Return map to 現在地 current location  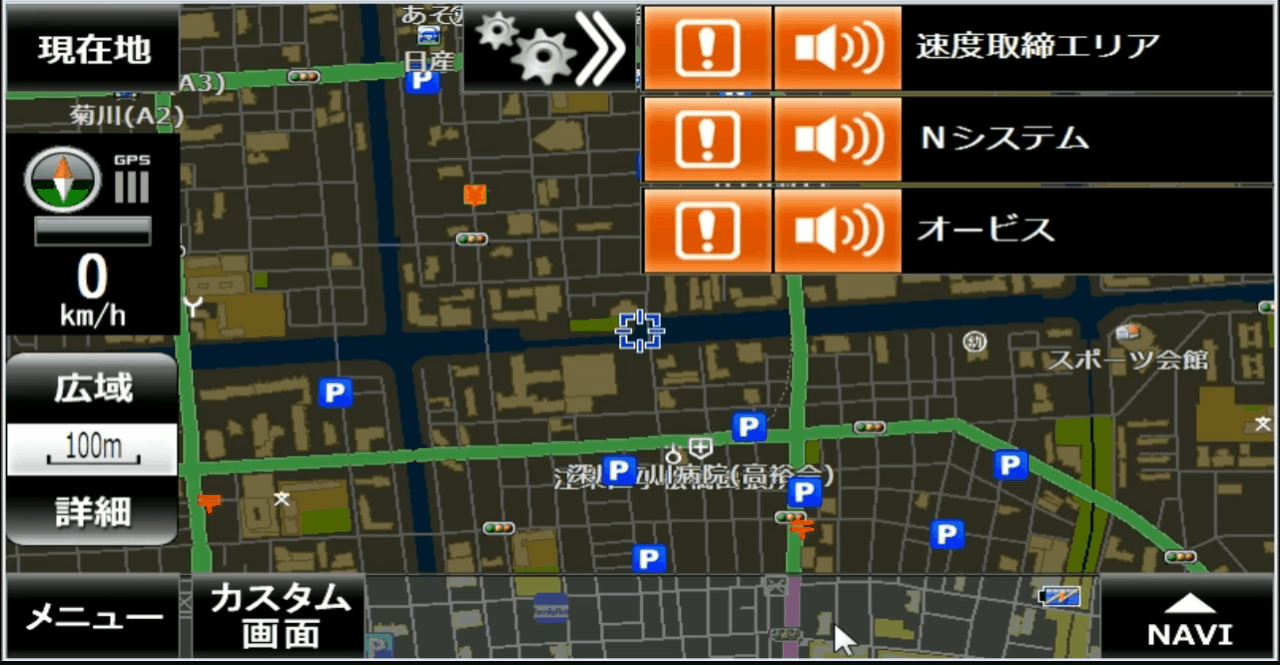pyautogui.click(x=93, y=49)
